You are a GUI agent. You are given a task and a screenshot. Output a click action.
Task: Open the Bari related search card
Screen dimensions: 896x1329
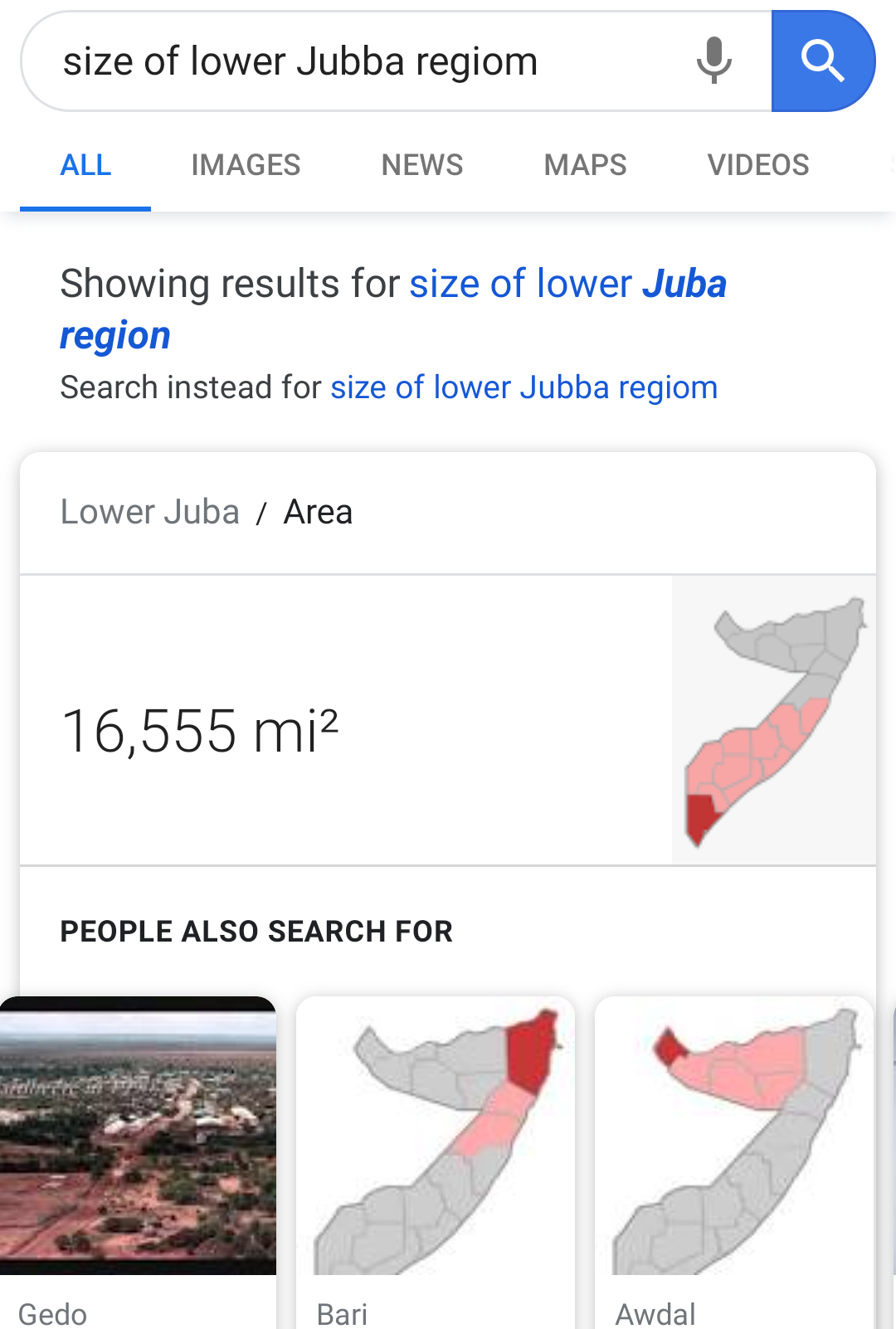[x=435, y=1161]
